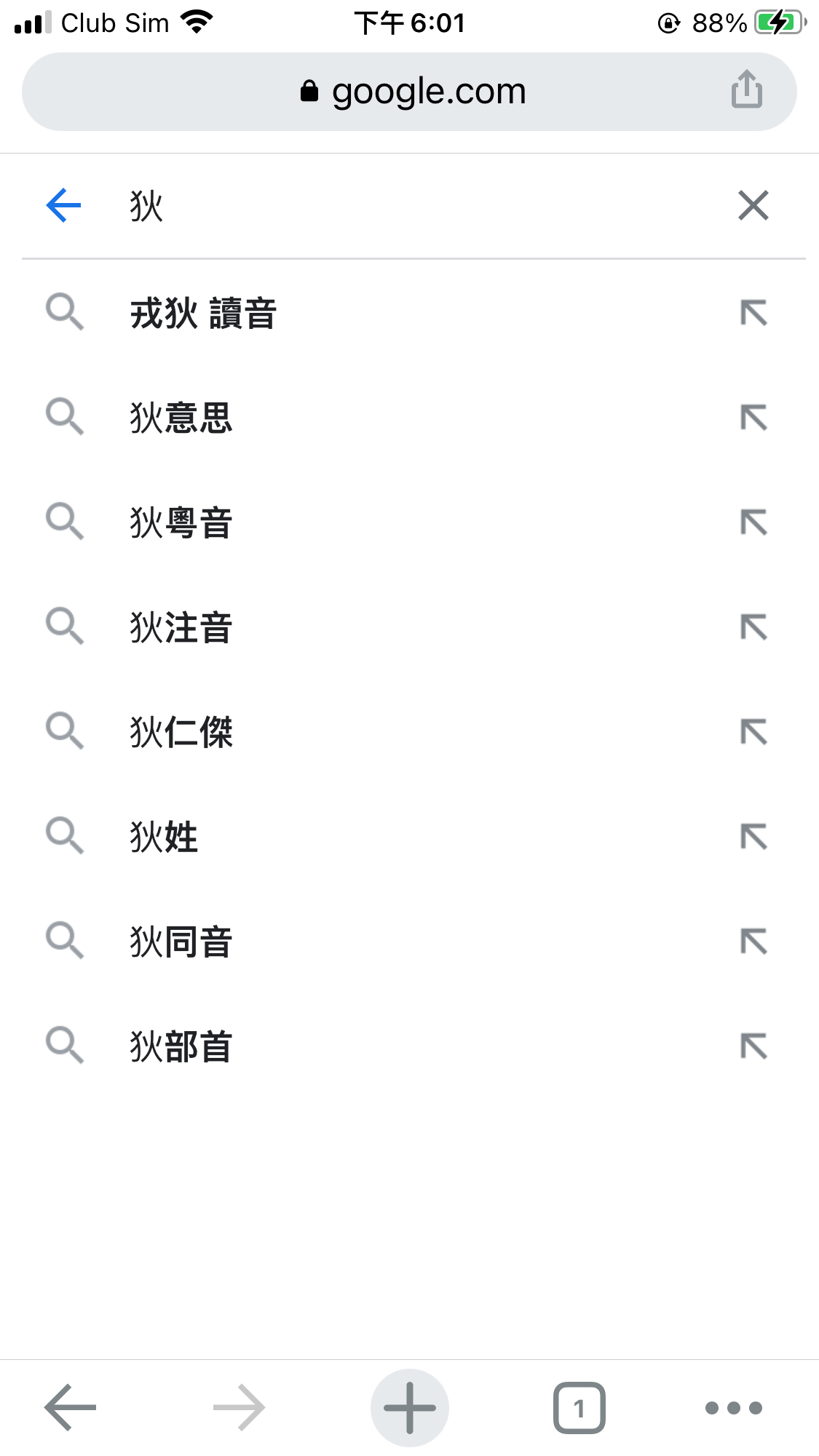Open the suggestion 狄姓
This screenshot has height=1456, width=819.
coord(409,837)
